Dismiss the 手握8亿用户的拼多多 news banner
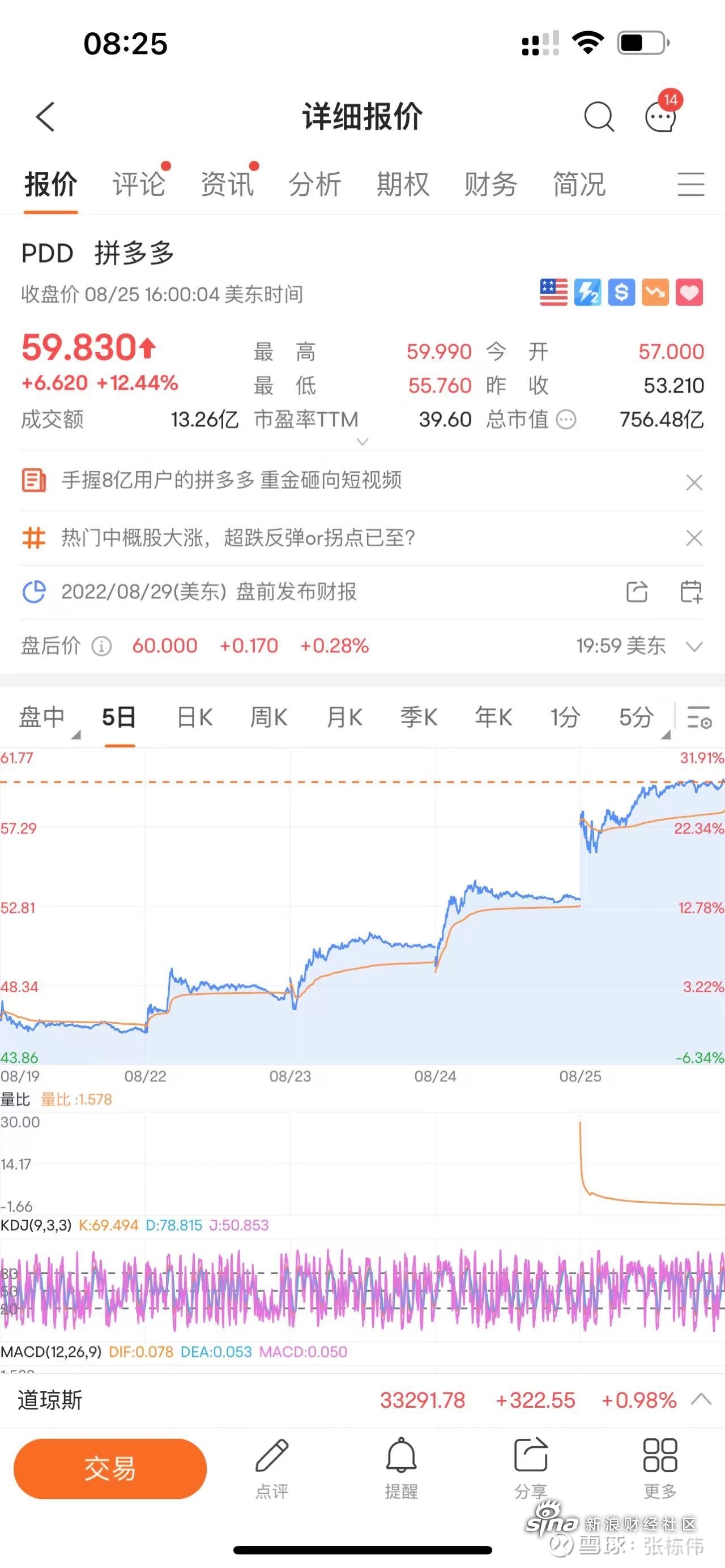 tap(694, 482)
